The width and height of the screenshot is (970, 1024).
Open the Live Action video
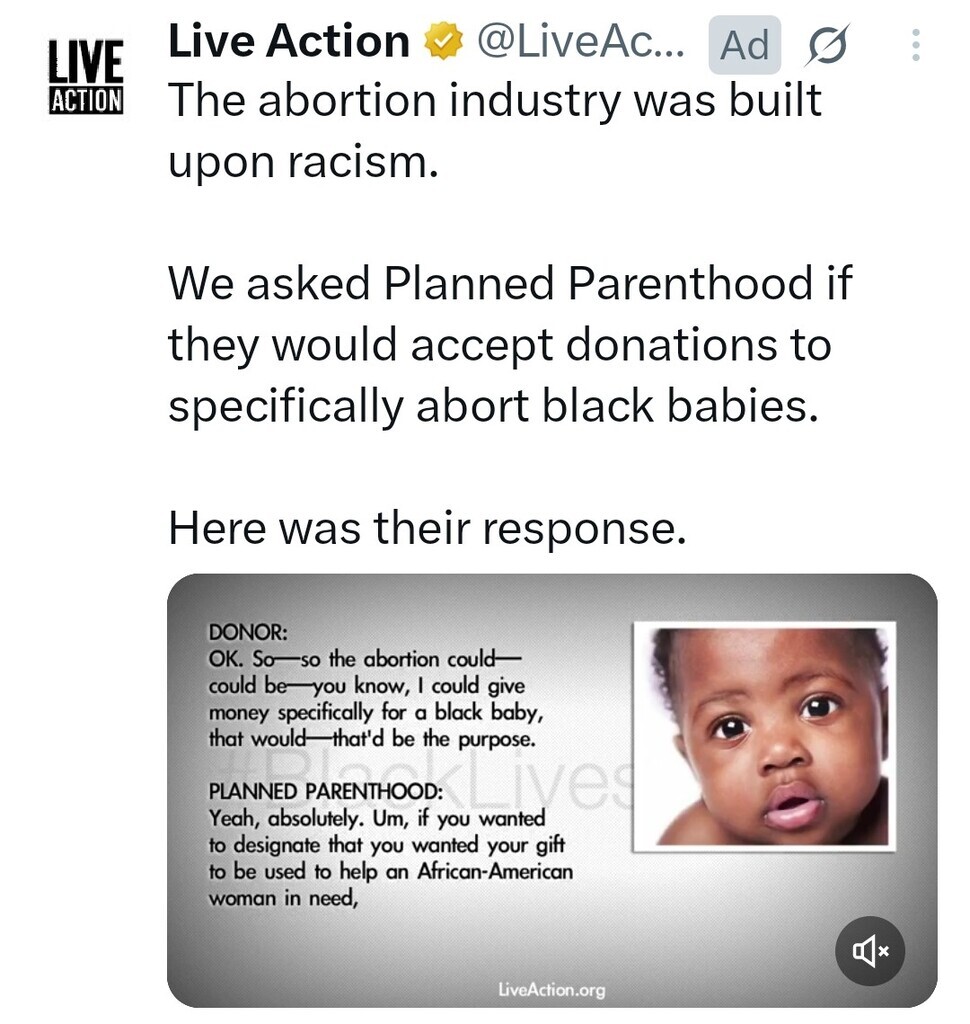coord(551,790)
